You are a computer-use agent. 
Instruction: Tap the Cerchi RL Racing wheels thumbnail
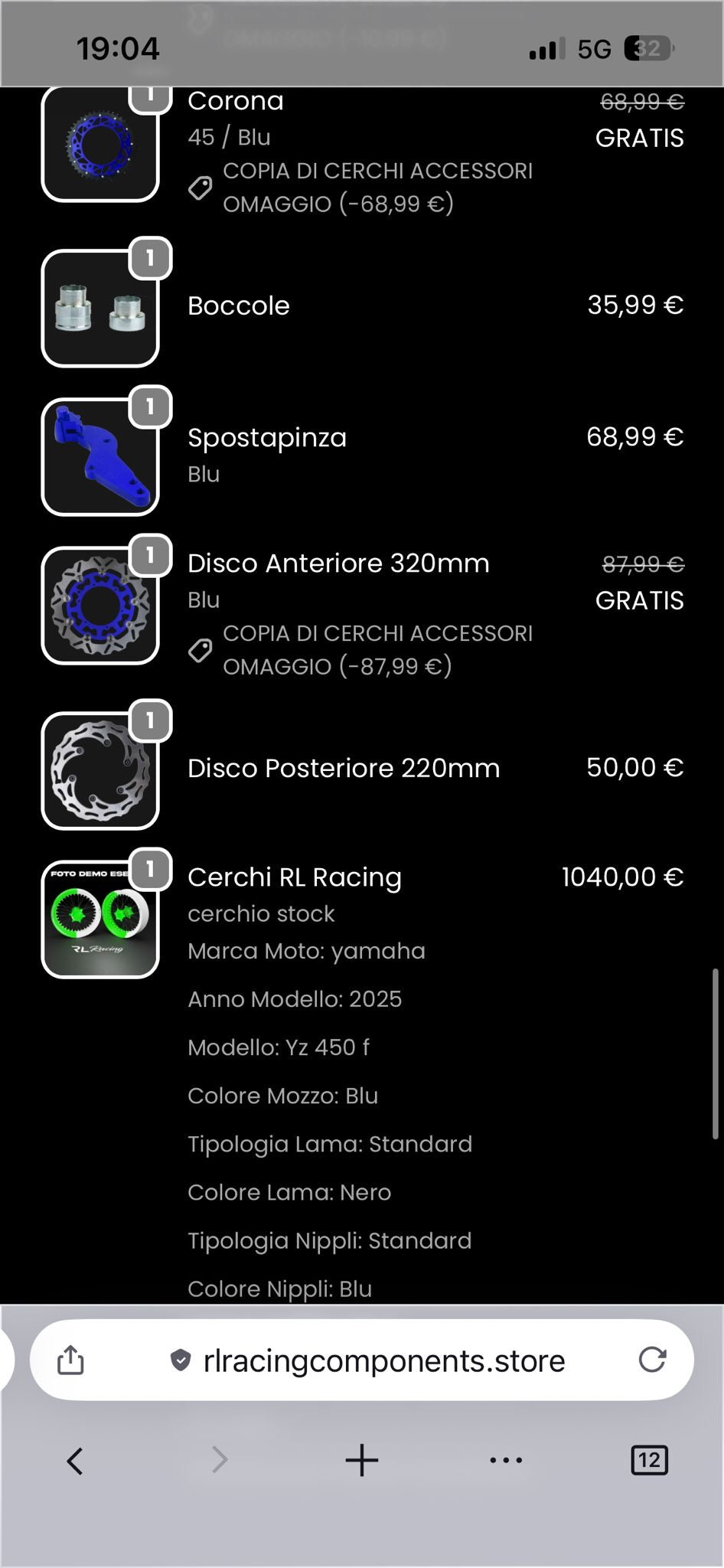pyautogui.click(x=99, y=919)
